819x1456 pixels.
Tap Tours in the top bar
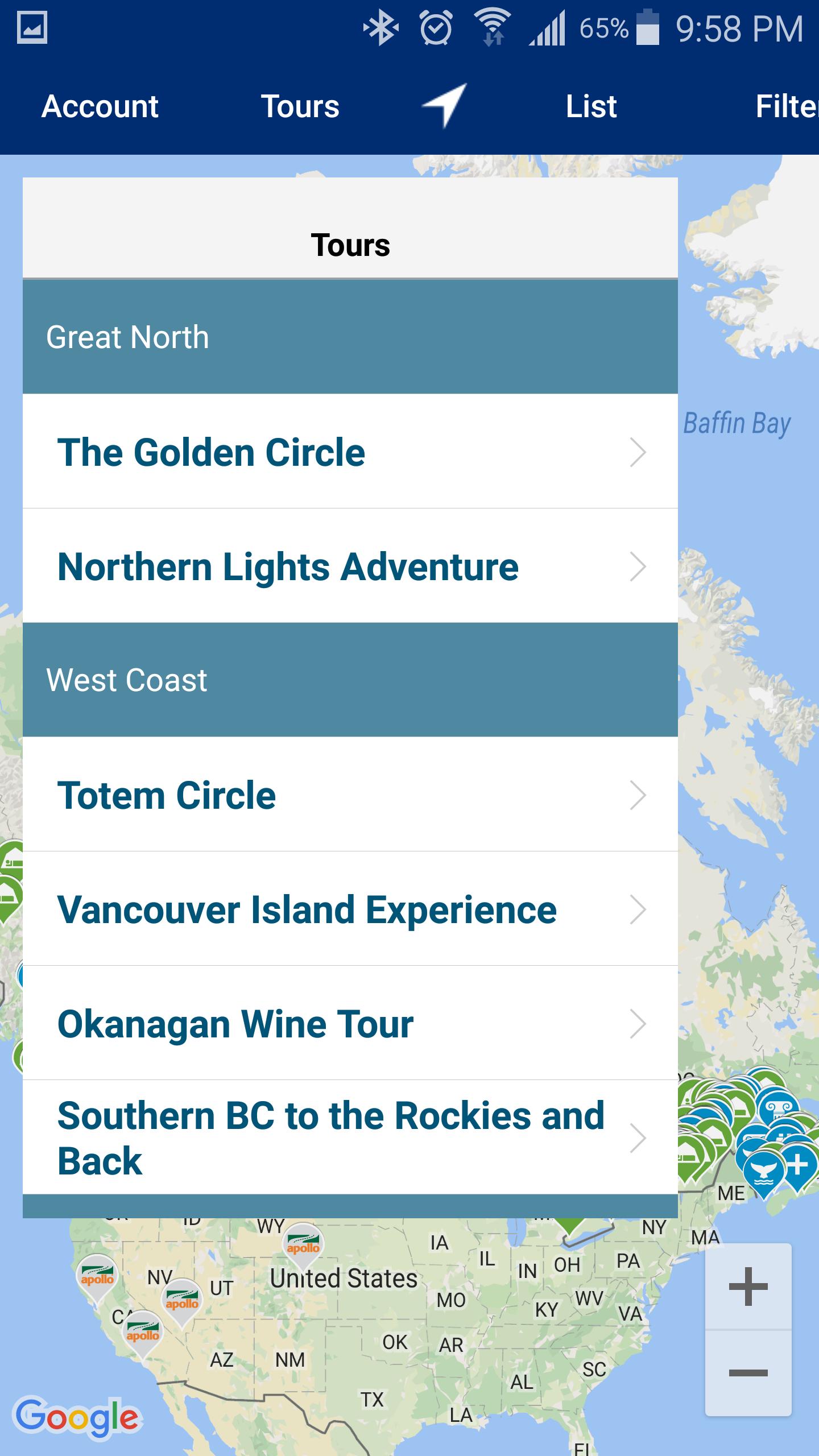click(x=300, y=106)
